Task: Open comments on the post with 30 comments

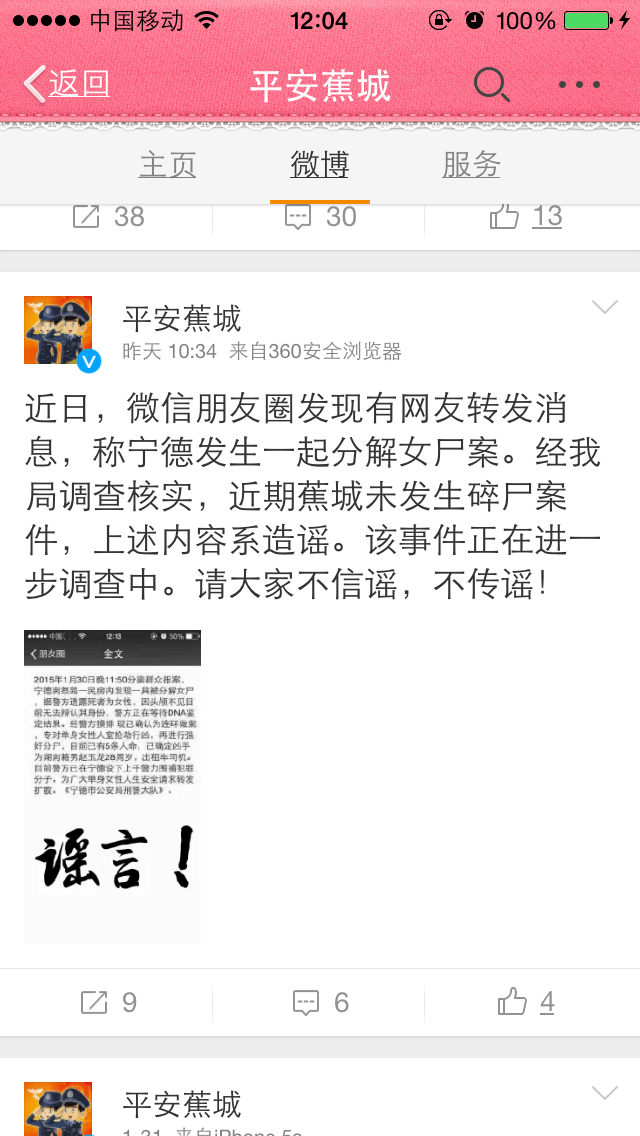Action: (320, 216)
